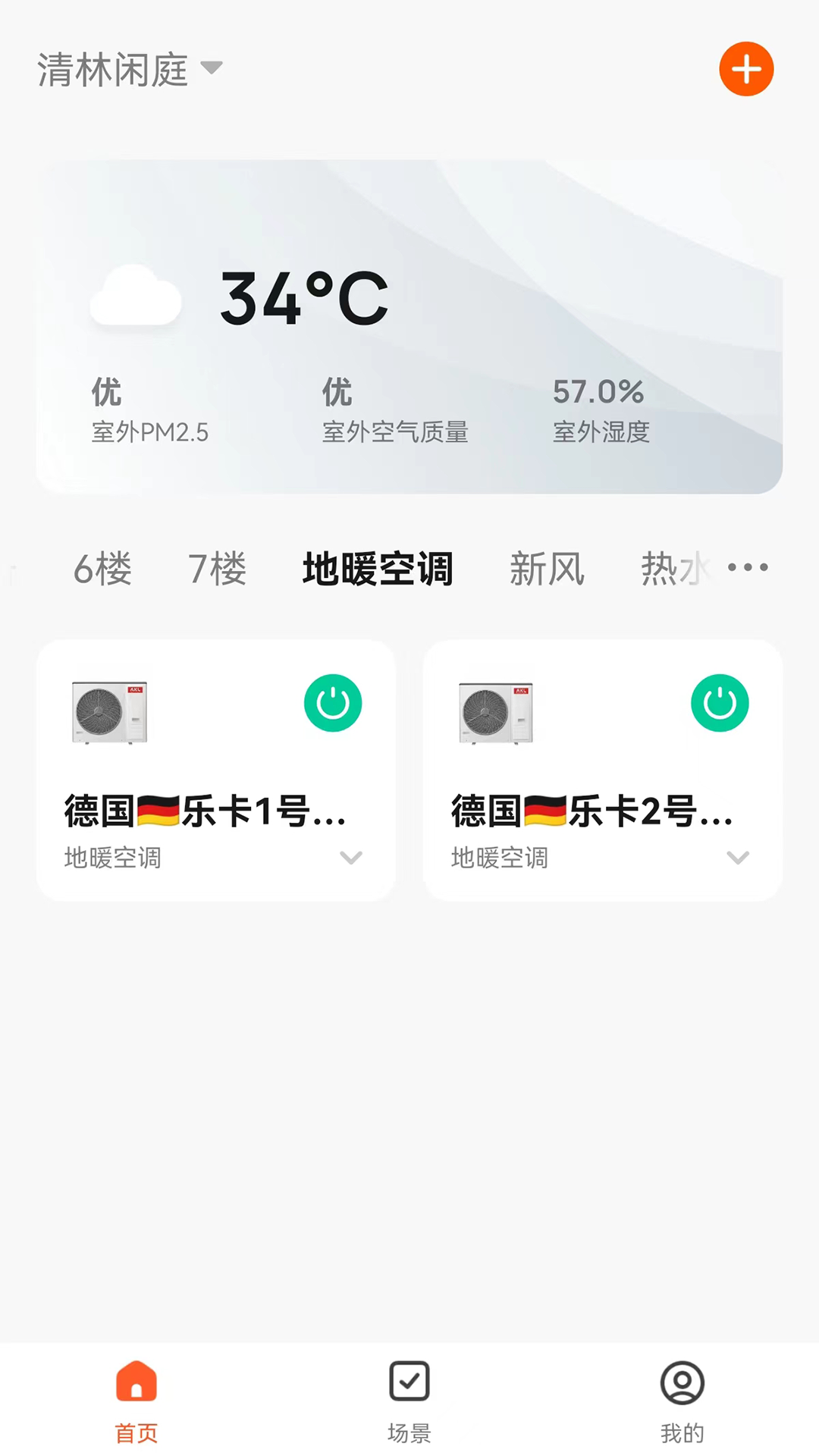Turn off the left device's green power switch
The height and width of the screenshot is (1456, 819).
pyautogui.click(x=332, y=703)
